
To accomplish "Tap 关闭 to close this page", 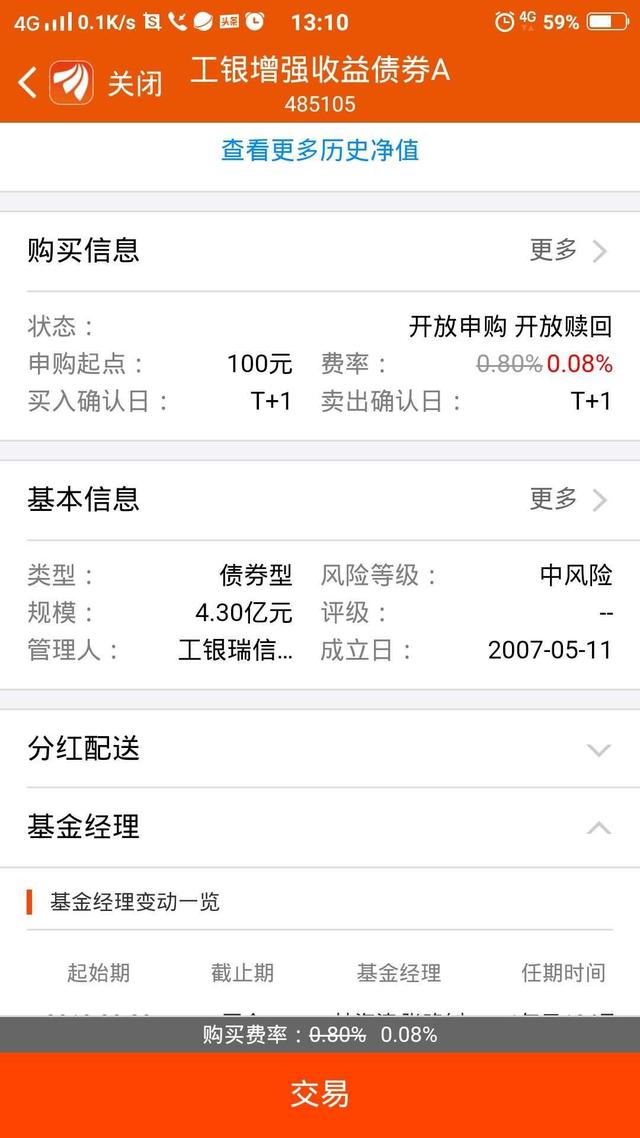I will pos(134,83).
